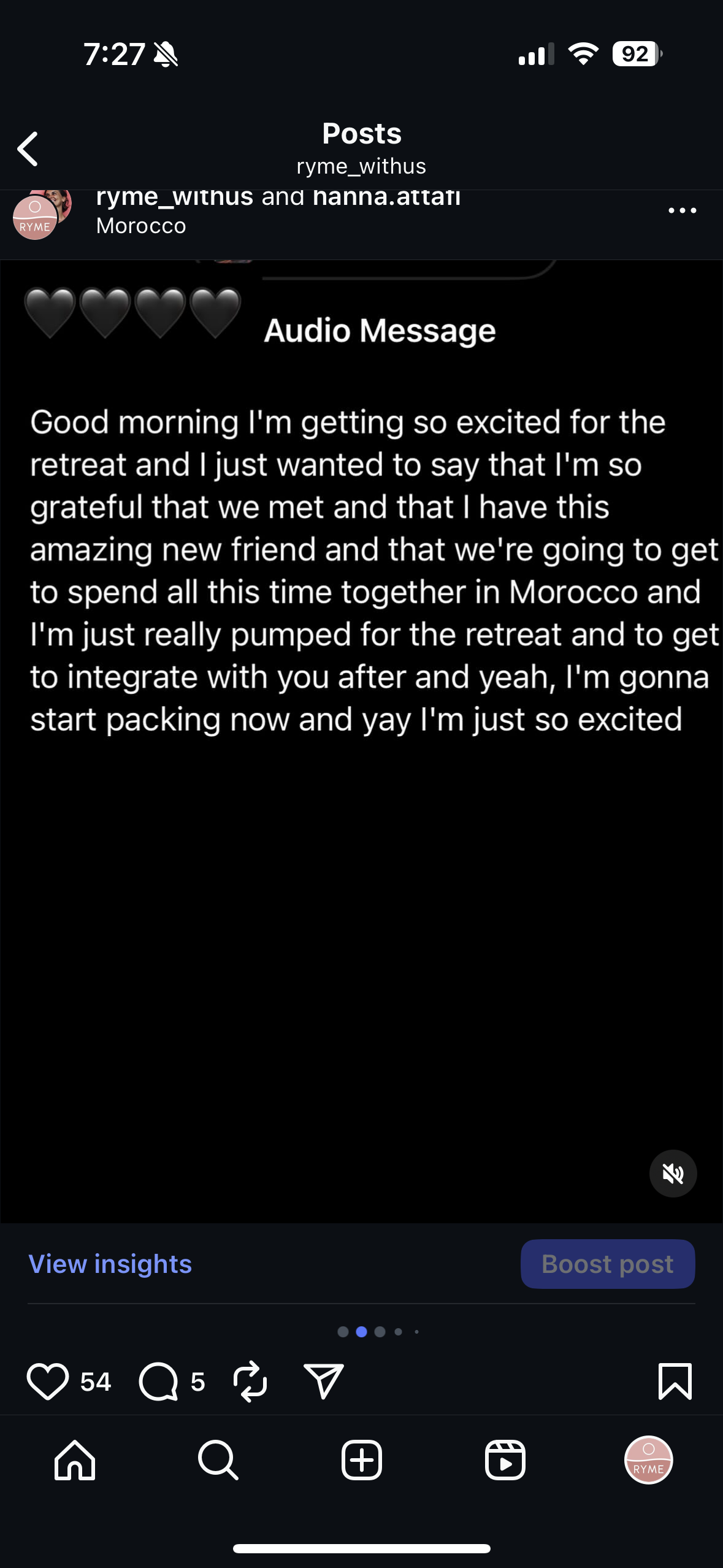The image size is (723, 1568).
Task: Go to the Home feed tab
Action: coord(75,1460)
